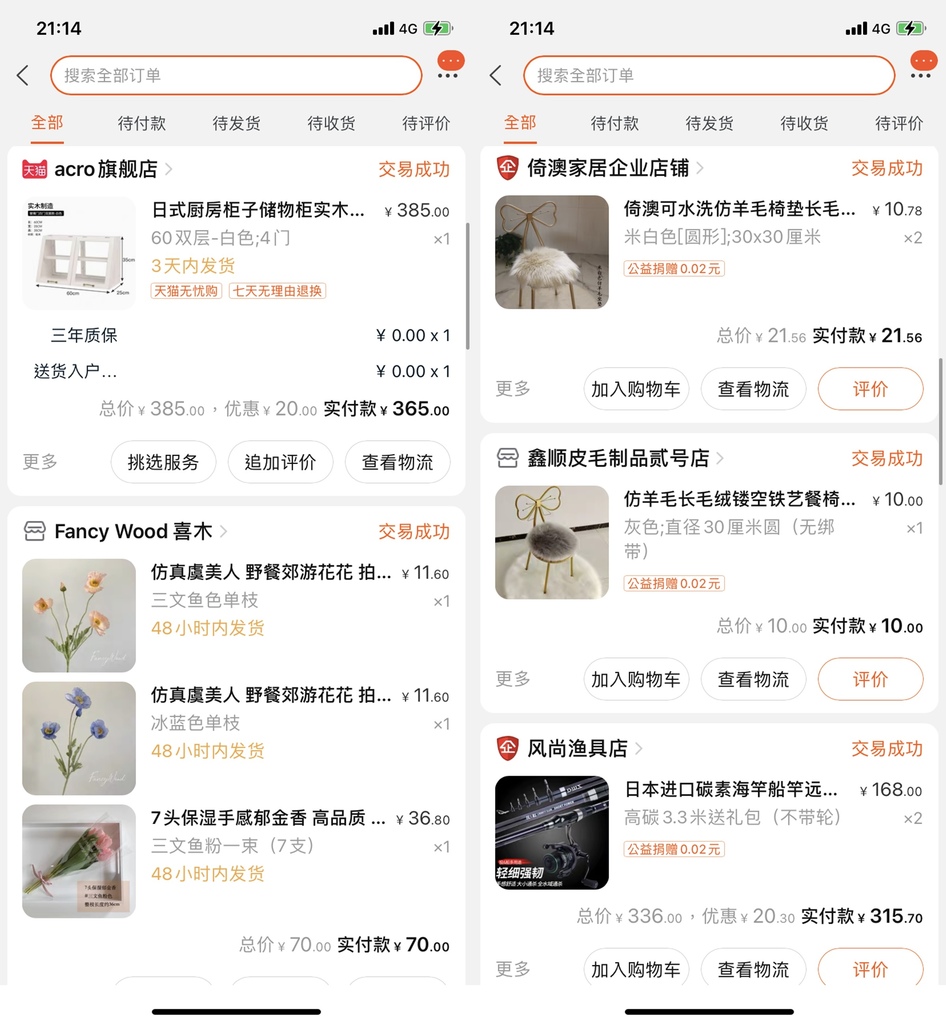Check logistics for the 倚澳家居 order
This screenshot has width=946, height=1024.
pos(753,389)
